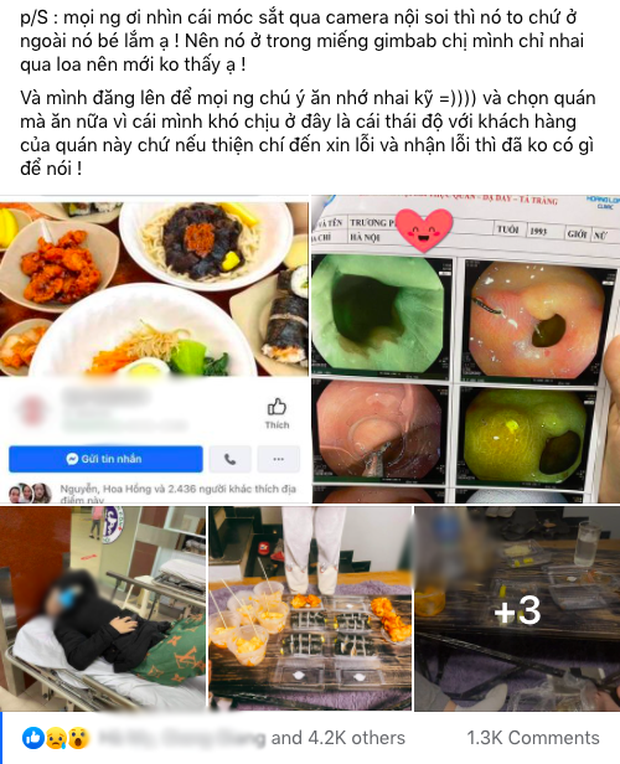Open the 1.3K Comments list
Image resolution: width=620 pixels, height=764 pixels.
(532, 738)
